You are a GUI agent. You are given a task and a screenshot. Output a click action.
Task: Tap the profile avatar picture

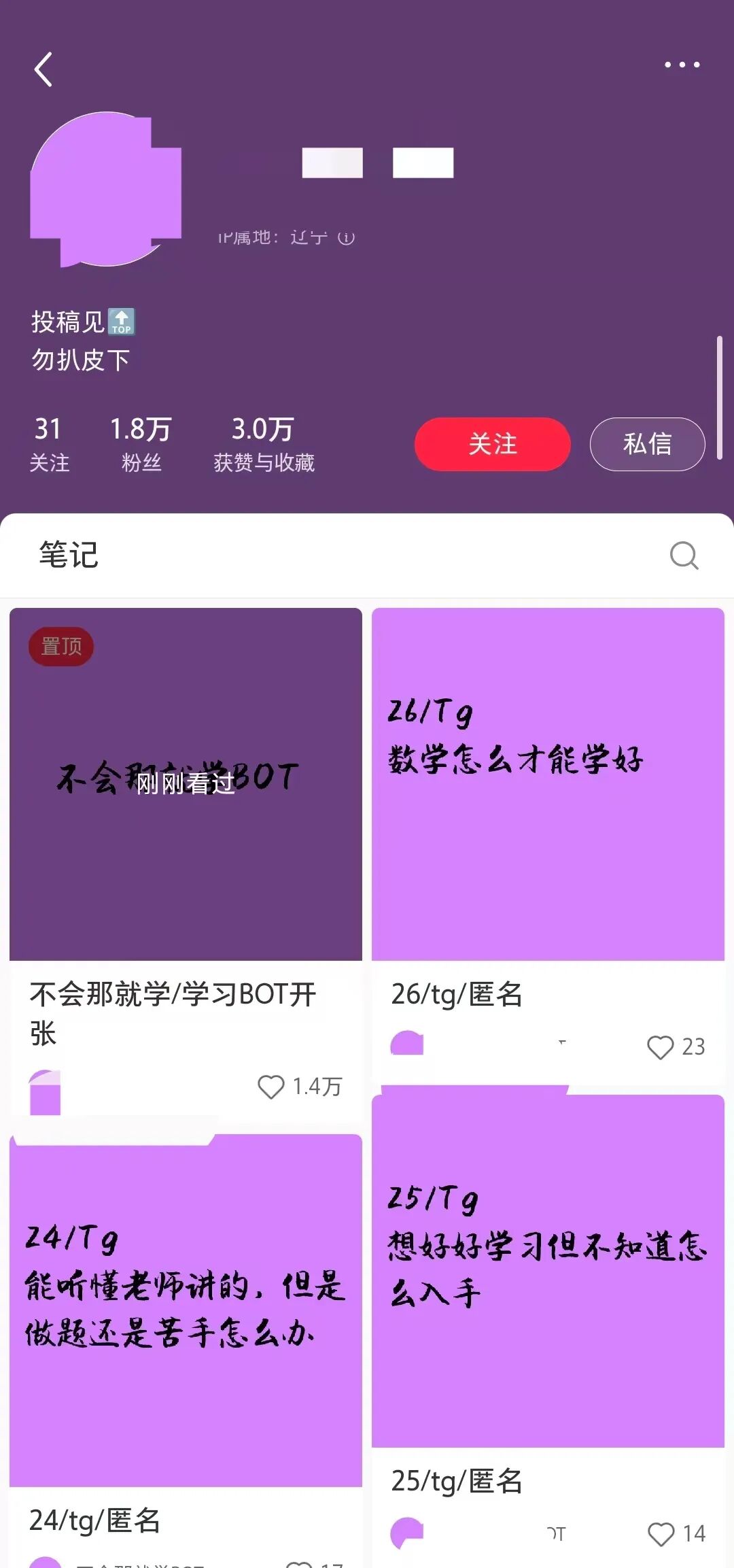pos(105,189)
